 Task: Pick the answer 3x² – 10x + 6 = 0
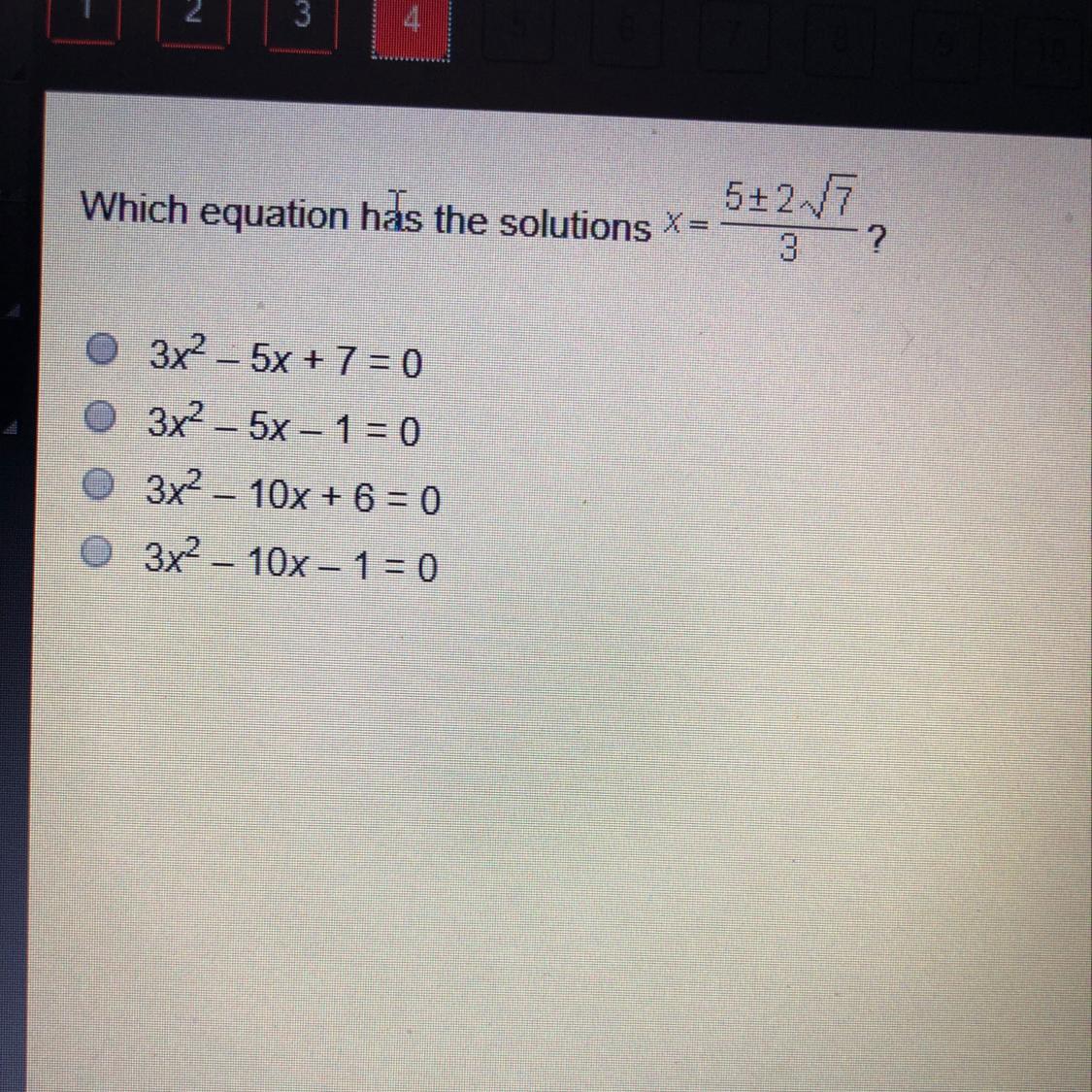96,486
